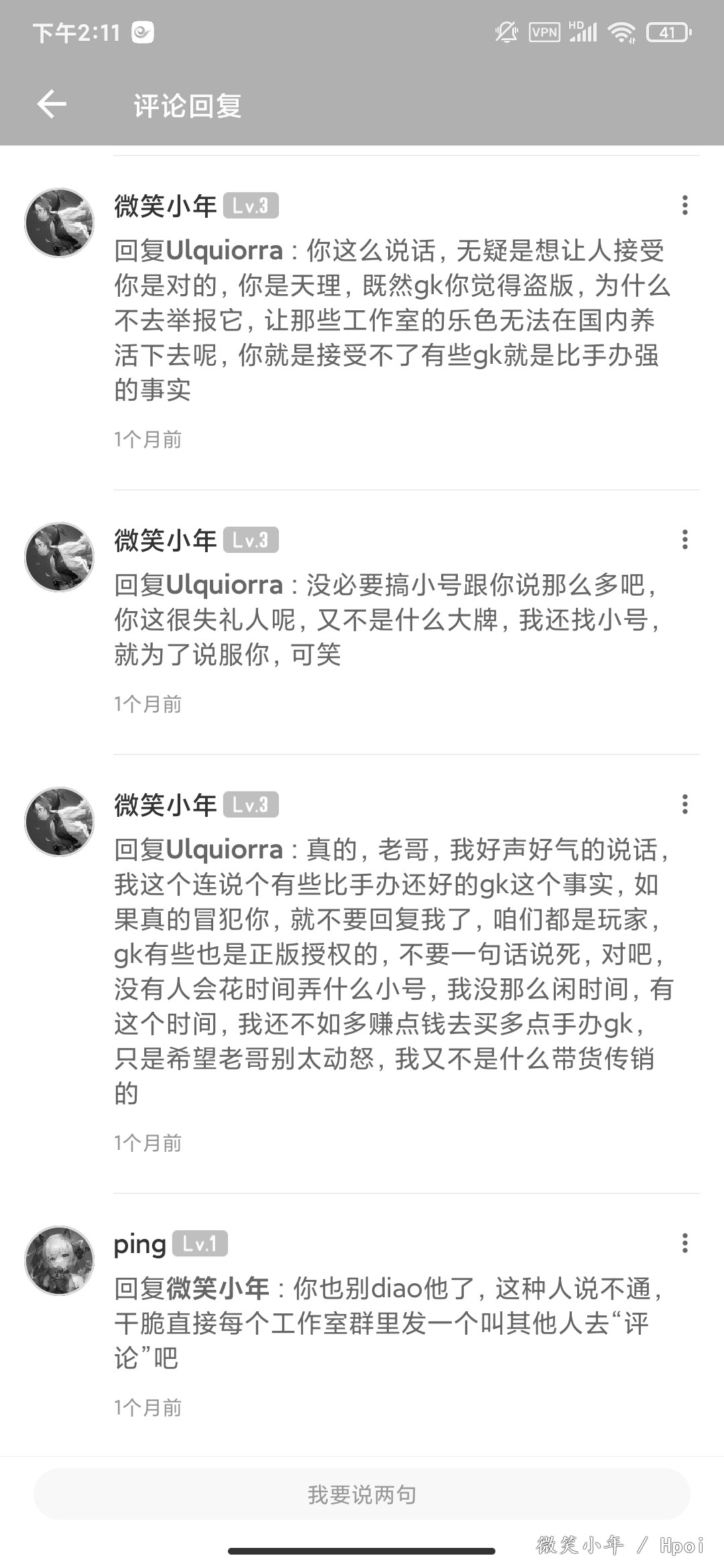Open more options on ping's comment
The height and width of the screenshot is (1568, 724).
684,1243
